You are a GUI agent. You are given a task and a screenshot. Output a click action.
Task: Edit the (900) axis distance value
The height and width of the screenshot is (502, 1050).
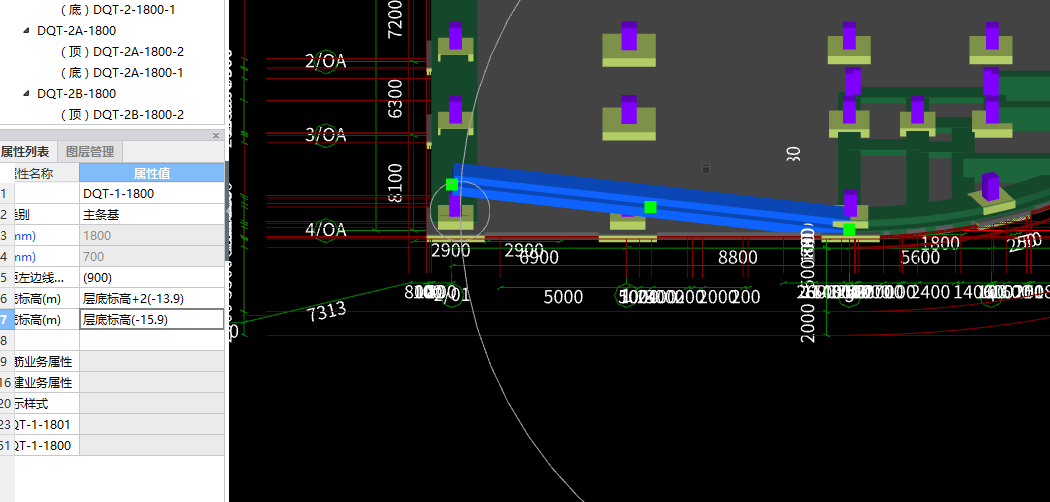pyautogui.click(x=152, y=277)
